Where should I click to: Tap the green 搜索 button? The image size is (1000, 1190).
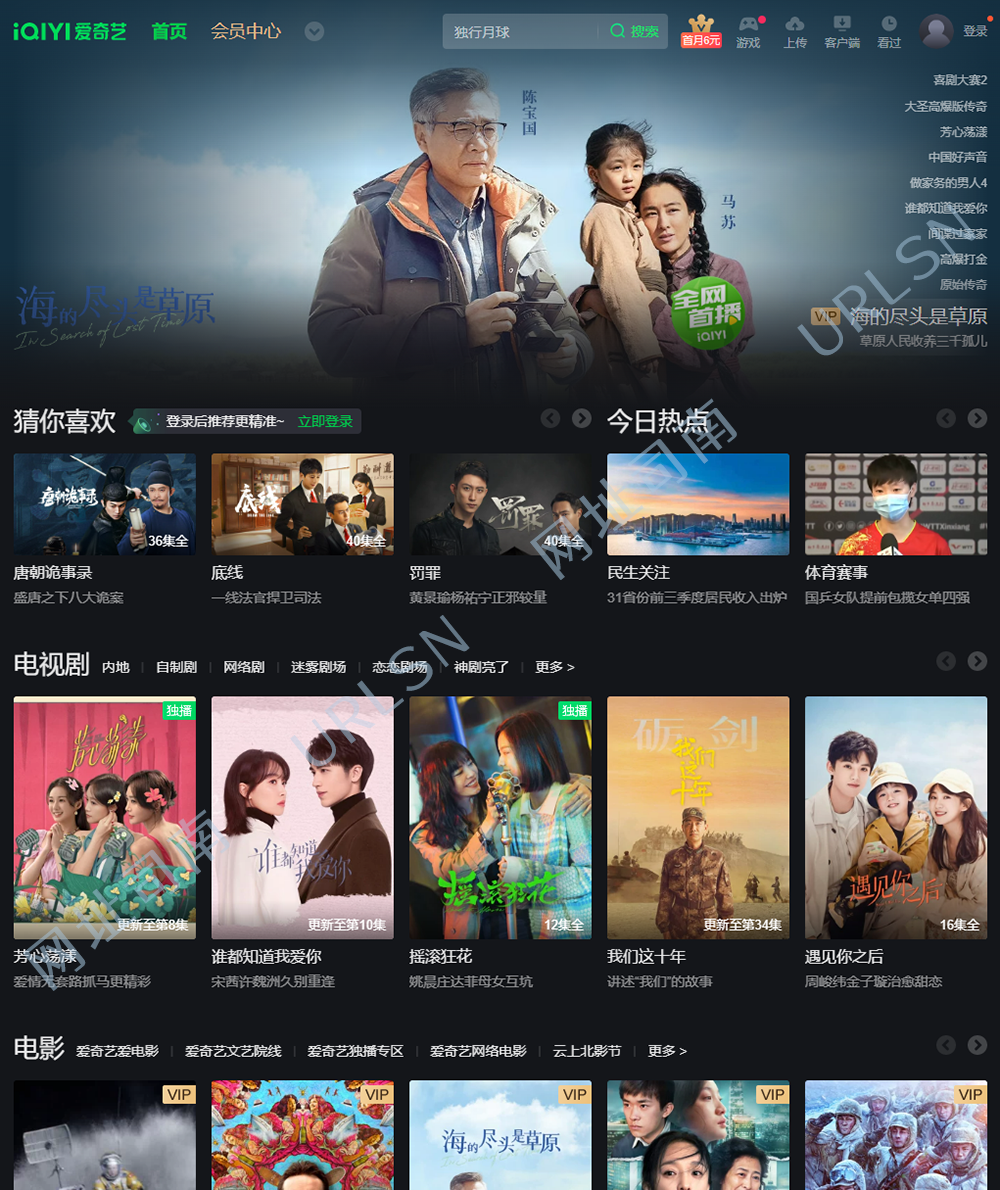(x=635, y=32)
